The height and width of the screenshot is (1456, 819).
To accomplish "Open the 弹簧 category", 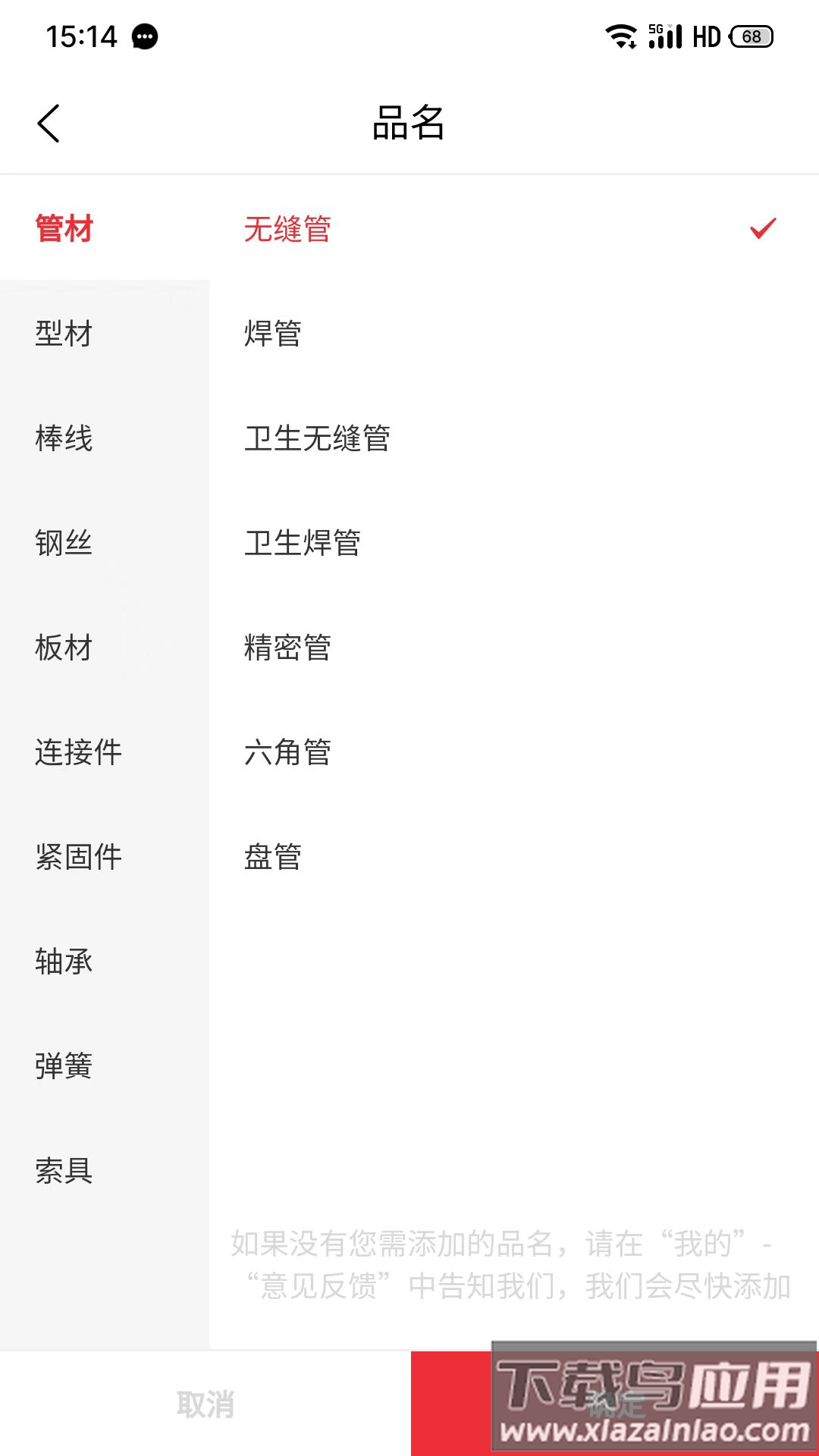I will pyautogui.click(x=64, y=1065).
